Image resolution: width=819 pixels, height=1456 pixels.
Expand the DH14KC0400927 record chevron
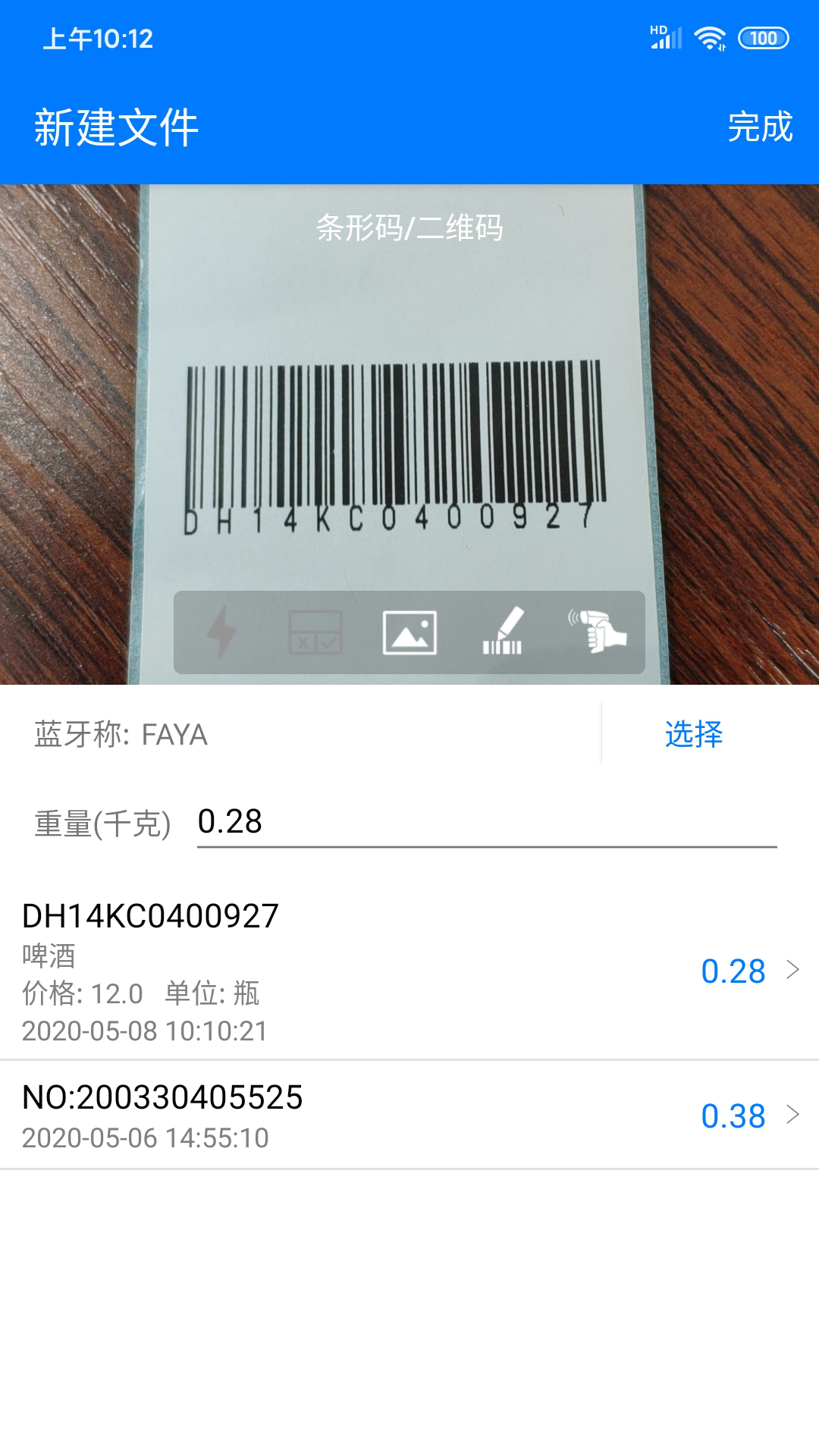click(x=793, y=969)
